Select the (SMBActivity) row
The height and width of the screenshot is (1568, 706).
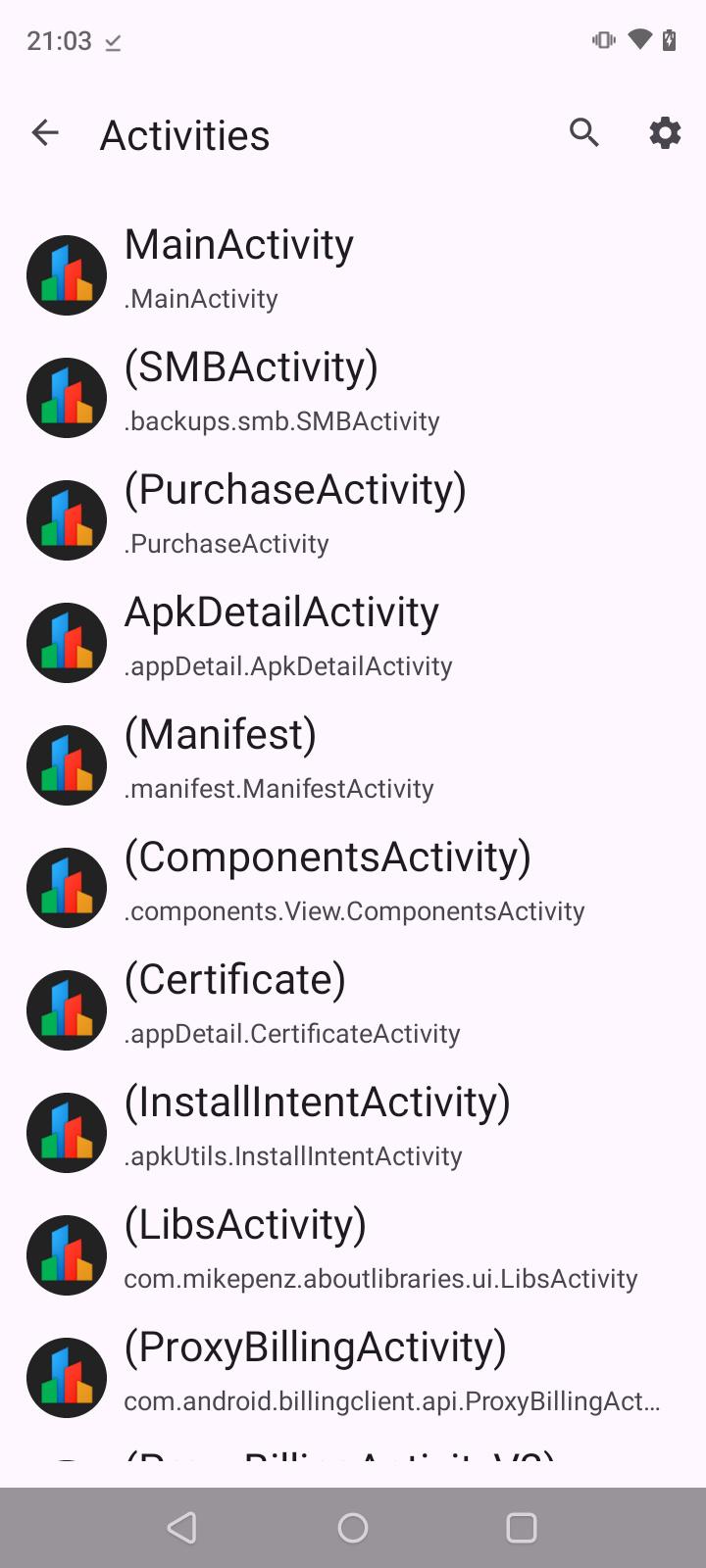point(353,397)
